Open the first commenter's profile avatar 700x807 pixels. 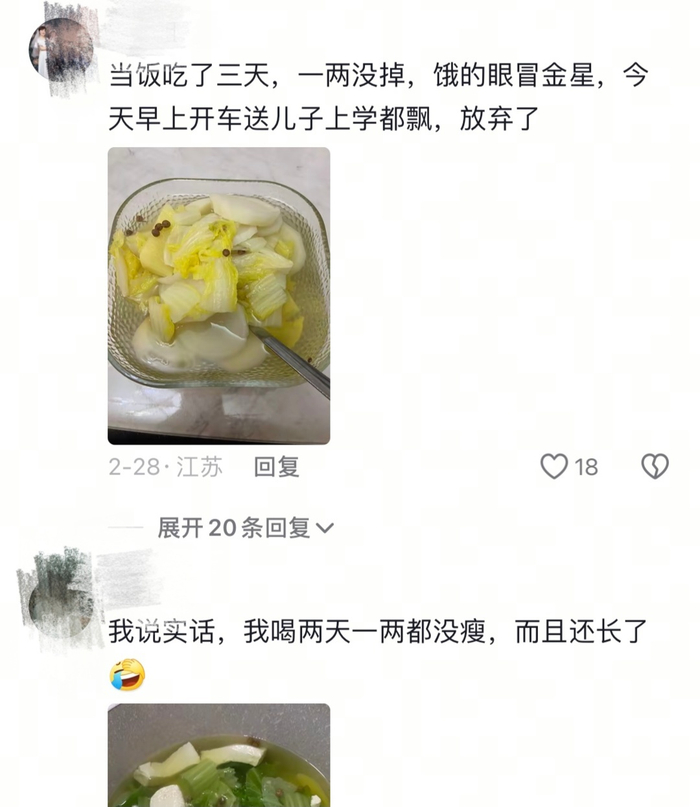pos(60,49)
